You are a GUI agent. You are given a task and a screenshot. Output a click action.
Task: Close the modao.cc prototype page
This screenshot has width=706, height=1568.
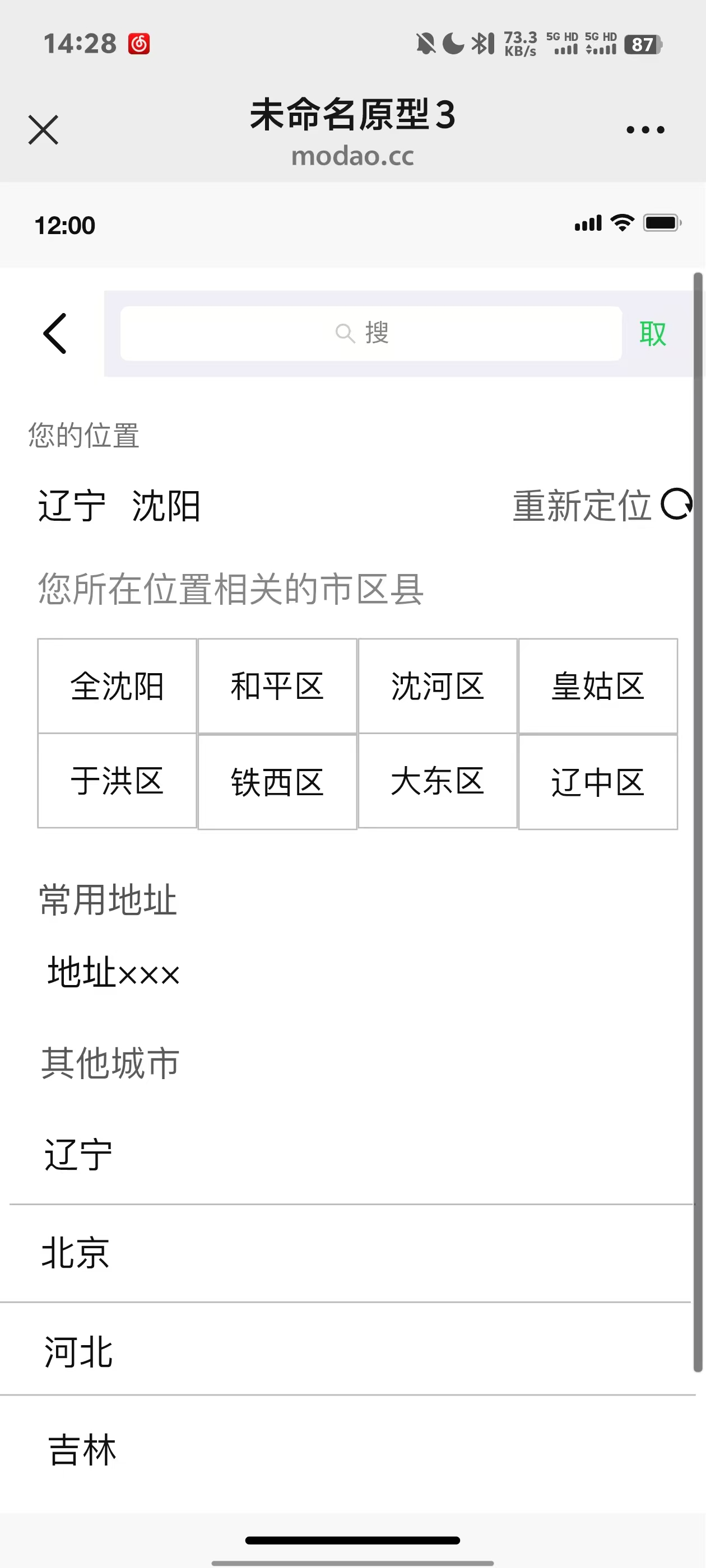click(x=43, y=130)
